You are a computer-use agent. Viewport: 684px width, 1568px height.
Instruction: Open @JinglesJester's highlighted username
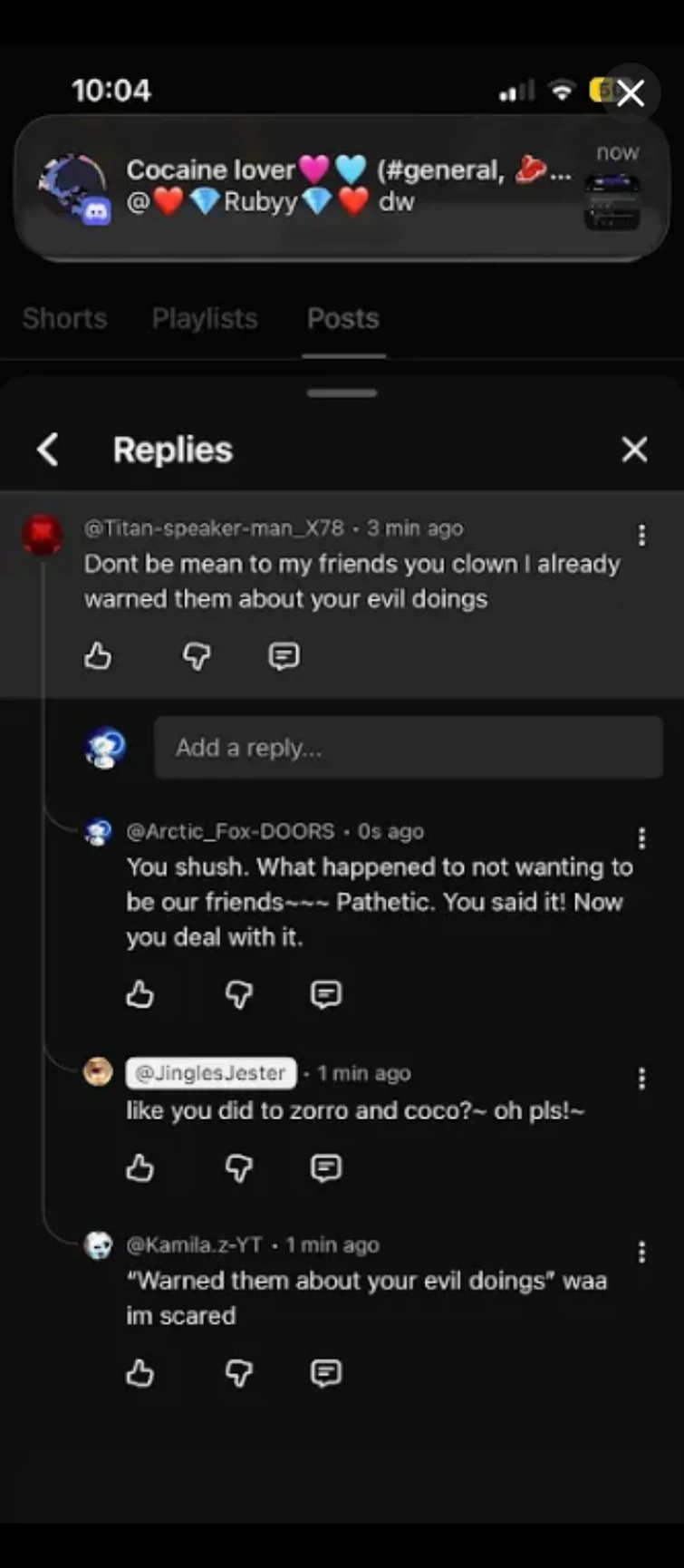click(x=210, y=1073)
